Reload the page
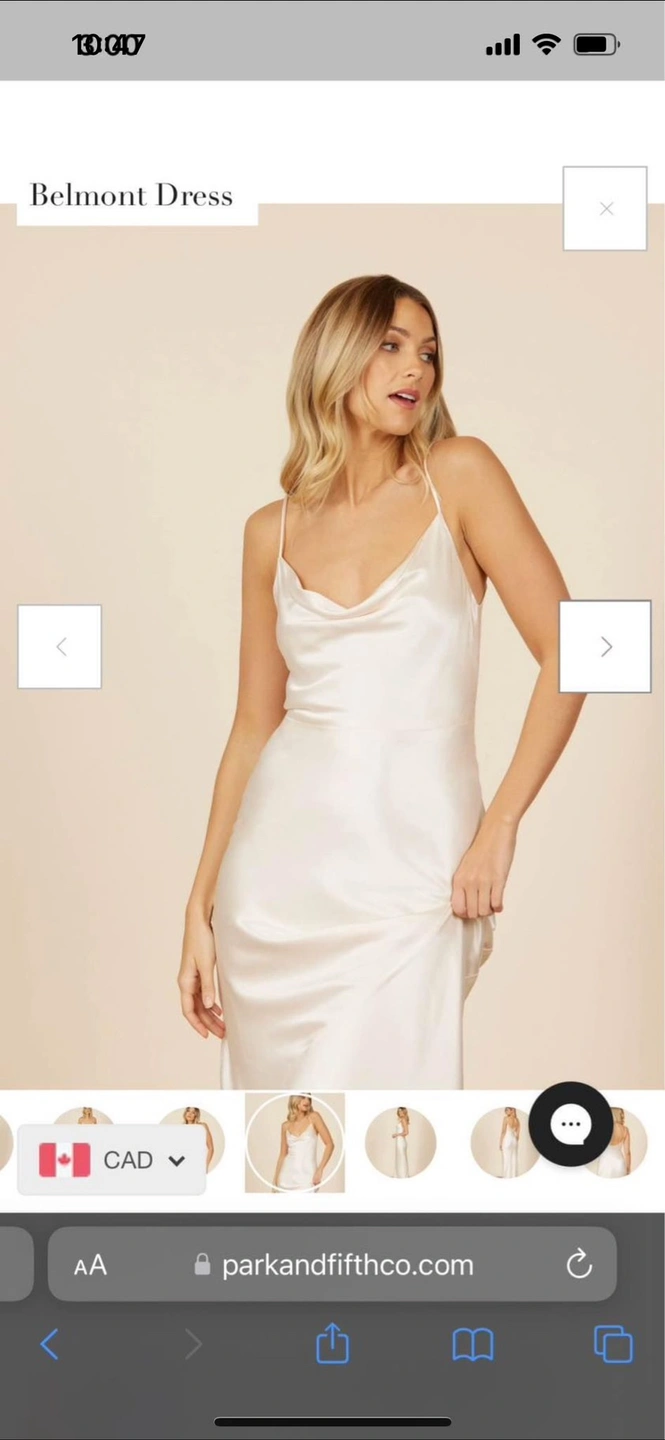This screenshot has width=665, height=1440. point(579,1265)
